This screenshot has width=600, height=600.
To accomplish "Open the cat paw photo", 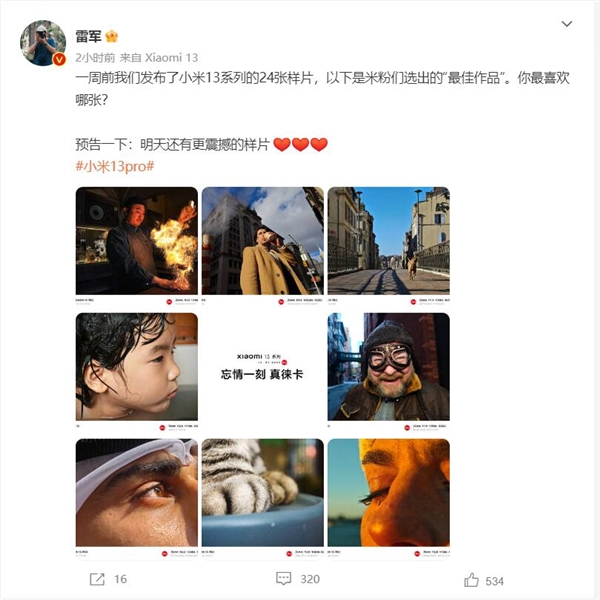I will [x=262, y=492].
